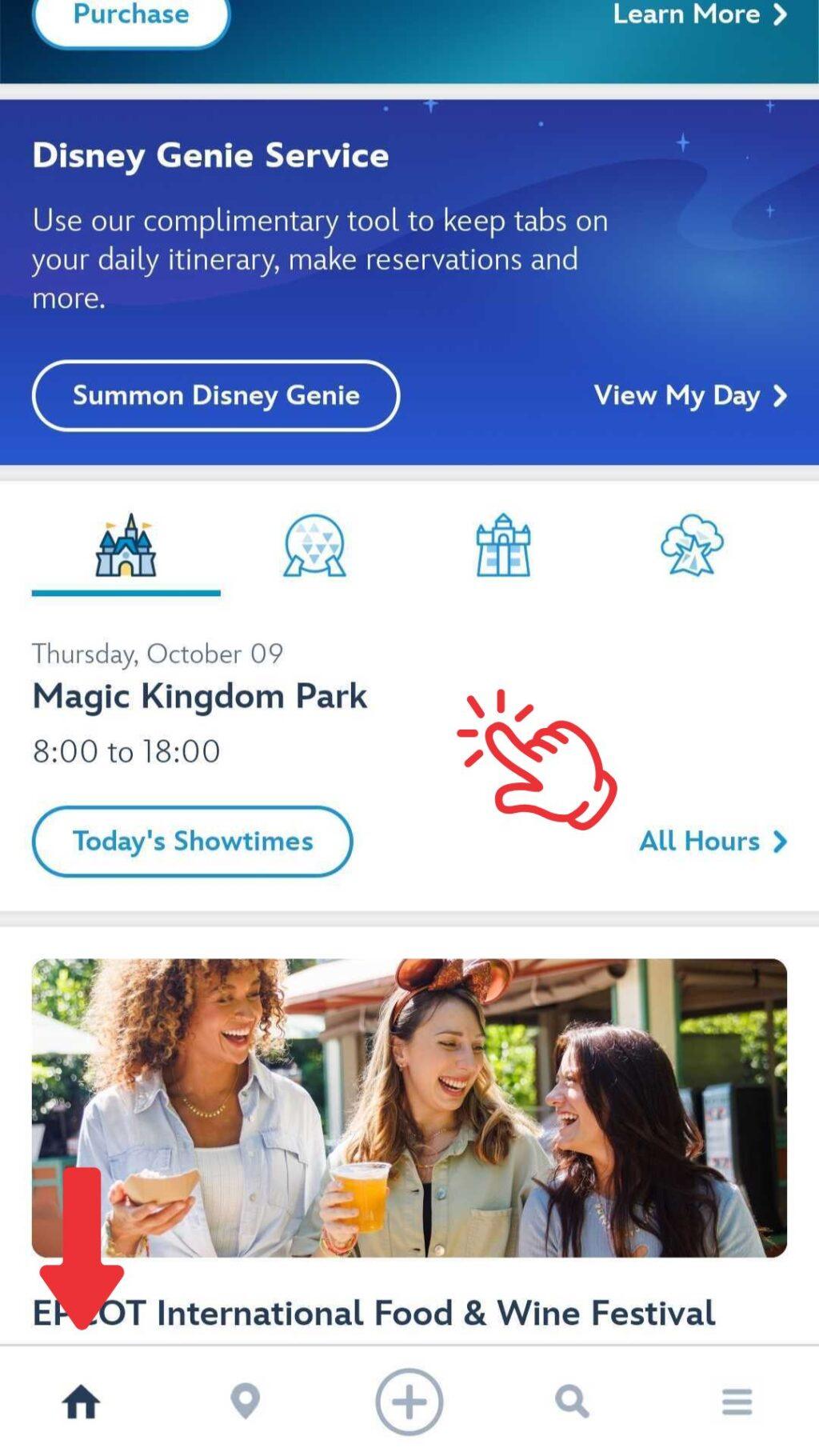Viewport: 819px width, 1456px height.
Task: Tap the Purchase button
Action: pyautogui.click(x=131, y=19)
